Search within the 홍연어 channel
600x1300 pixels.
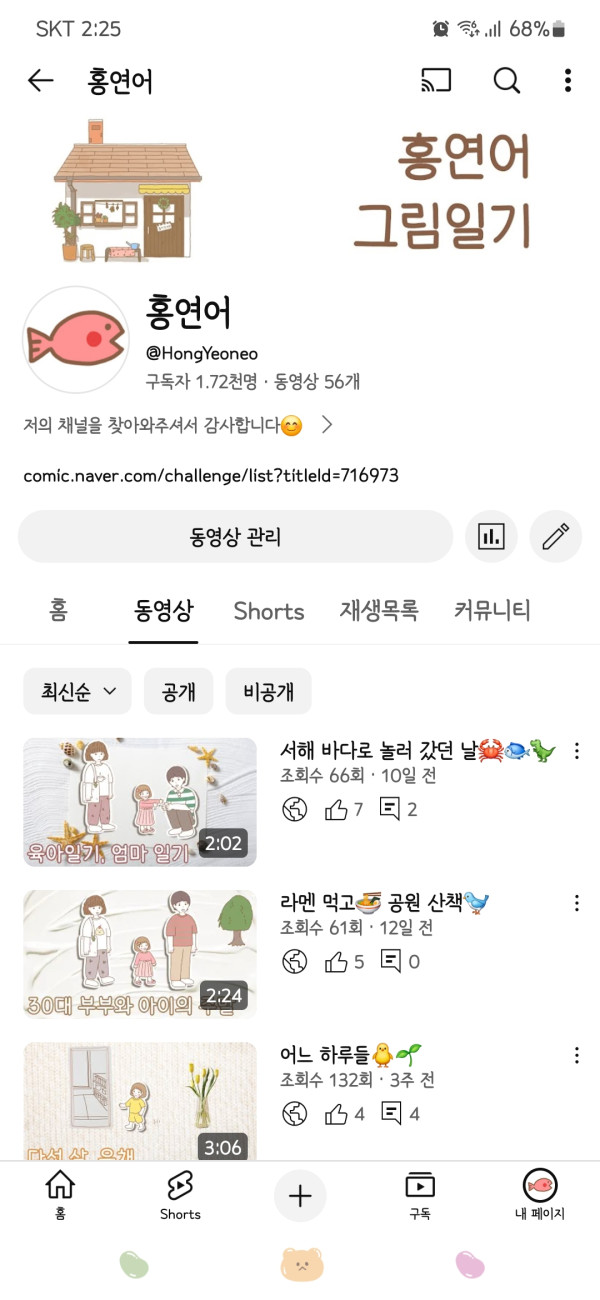[x=507, y=81]
